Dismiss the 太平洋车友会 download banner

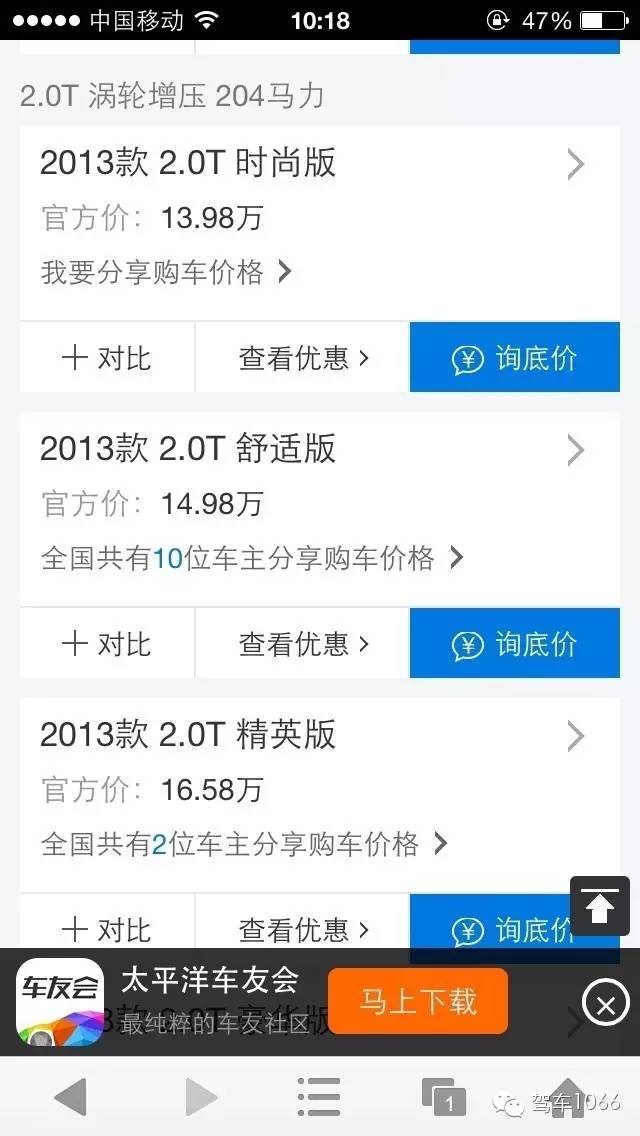point(605,1003)
